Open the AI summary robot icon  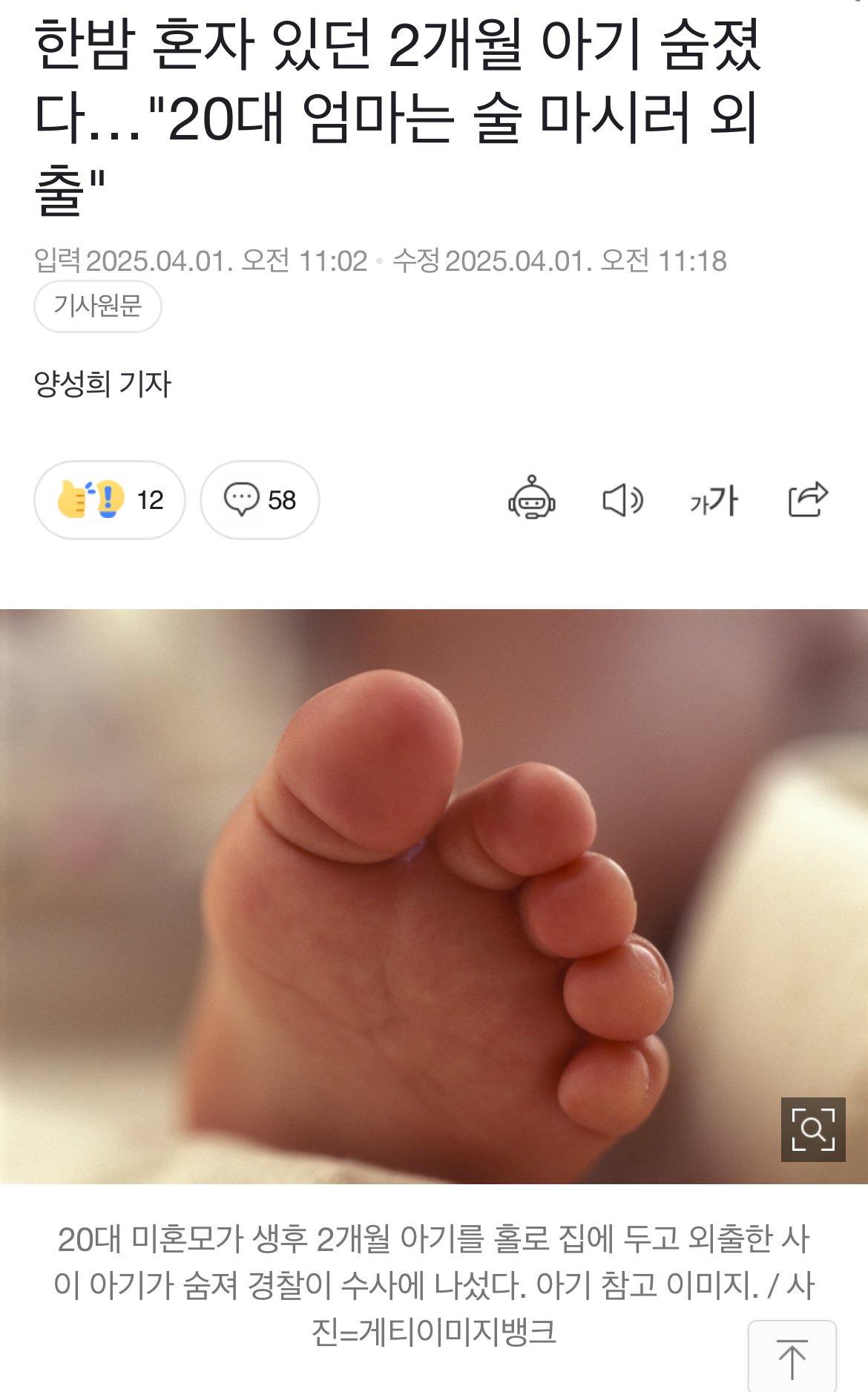coord(532,498)
